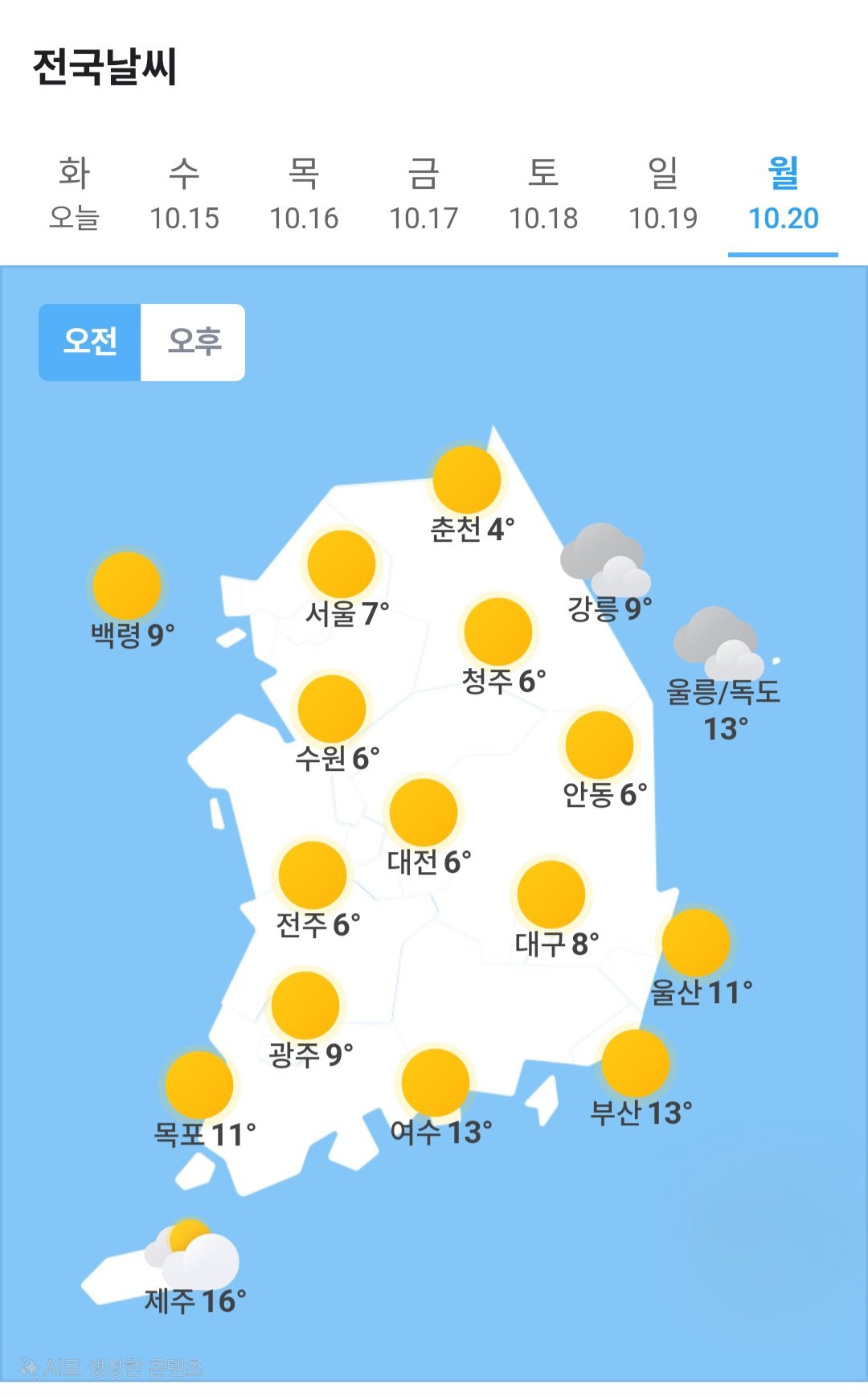Select the 화 오늘 (today) tab

(x=74, y=195)
